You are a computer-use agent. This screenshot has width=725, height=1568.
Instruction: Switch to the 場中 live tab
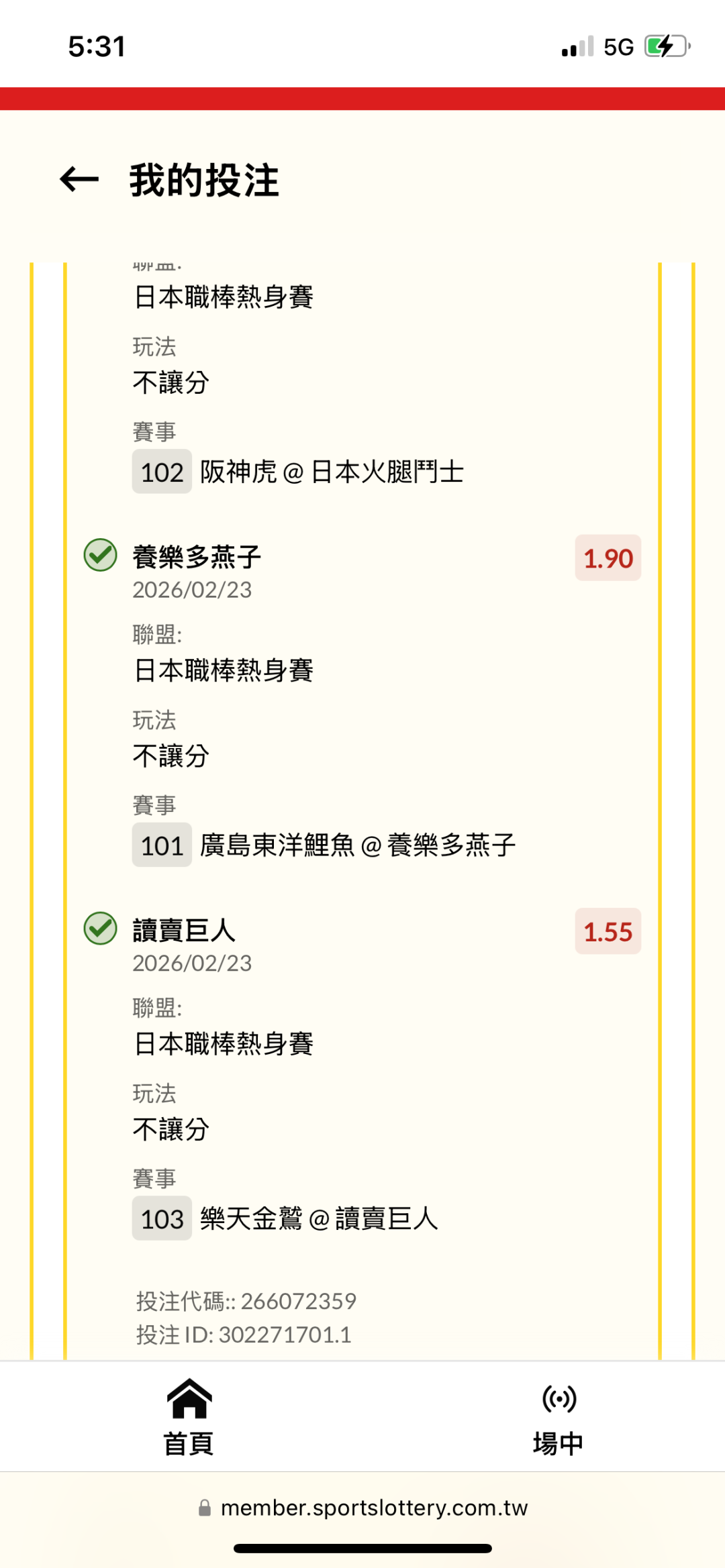pyautogui.click(x=559, y=1417)
